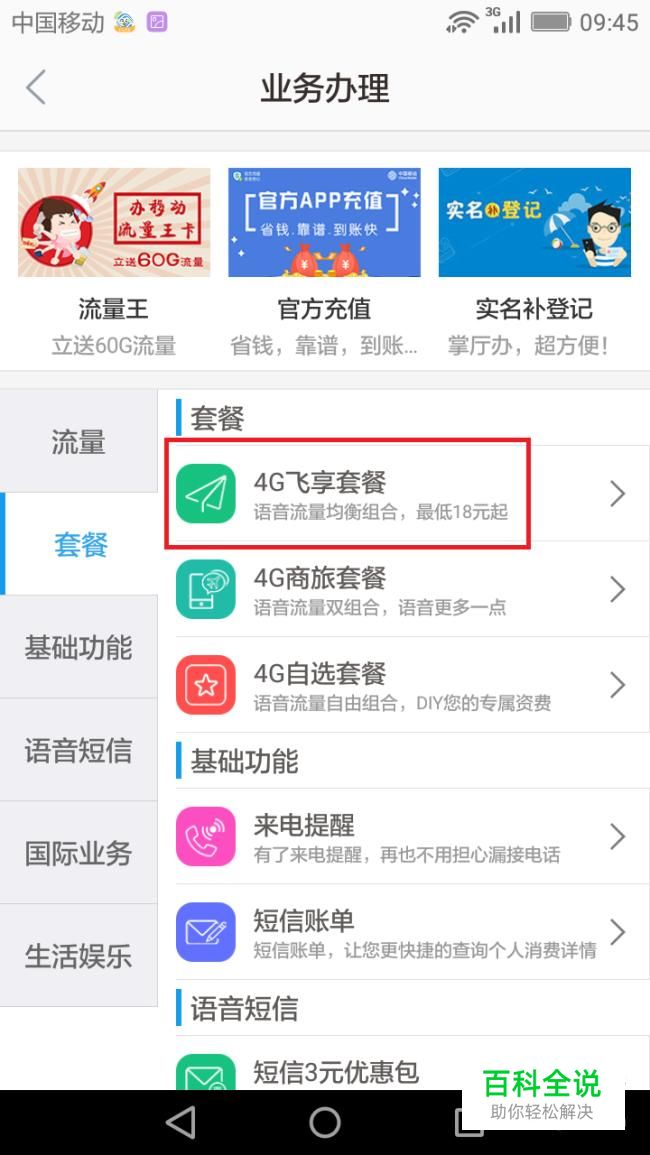Open the 短信账单 service row

412,933
